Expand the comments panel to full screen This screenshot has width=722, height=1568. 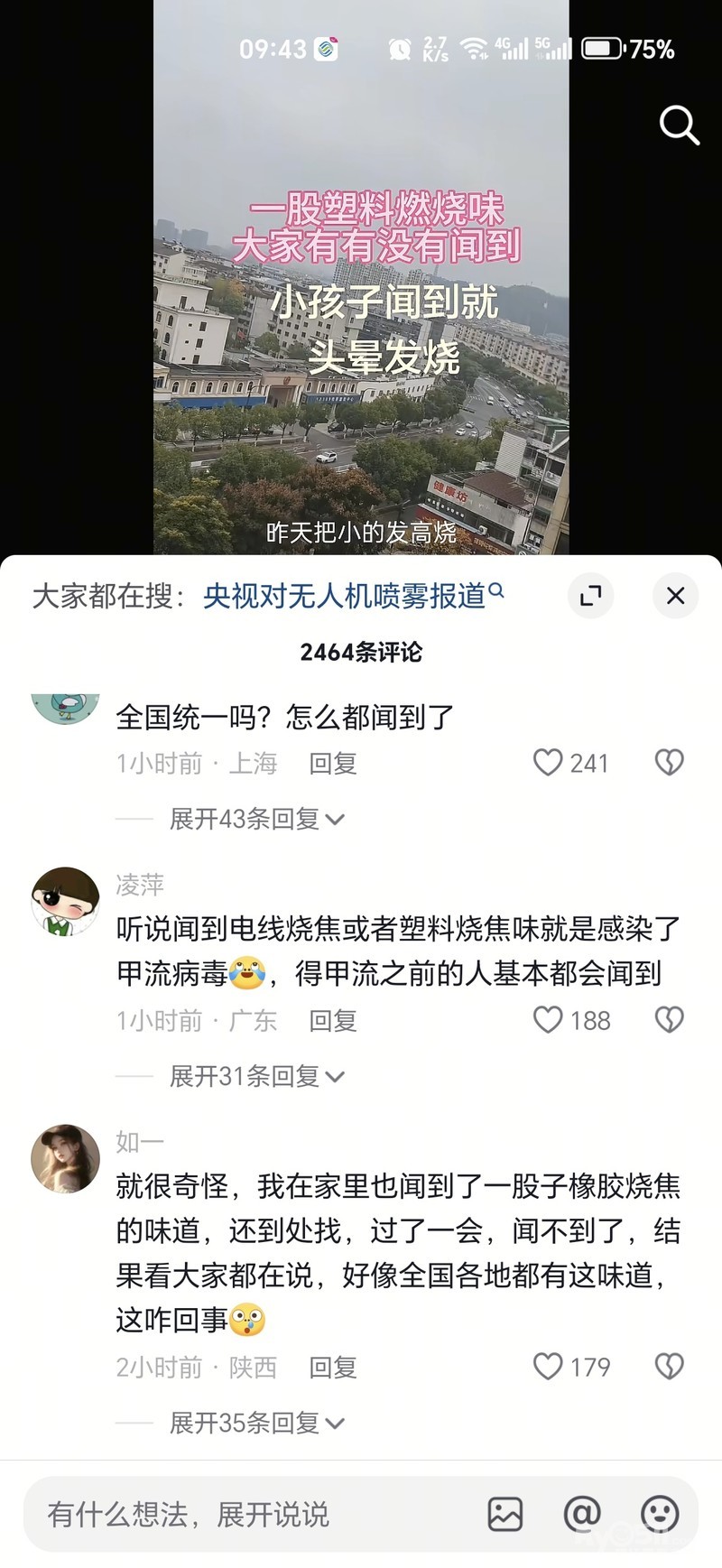pos(590,596)
